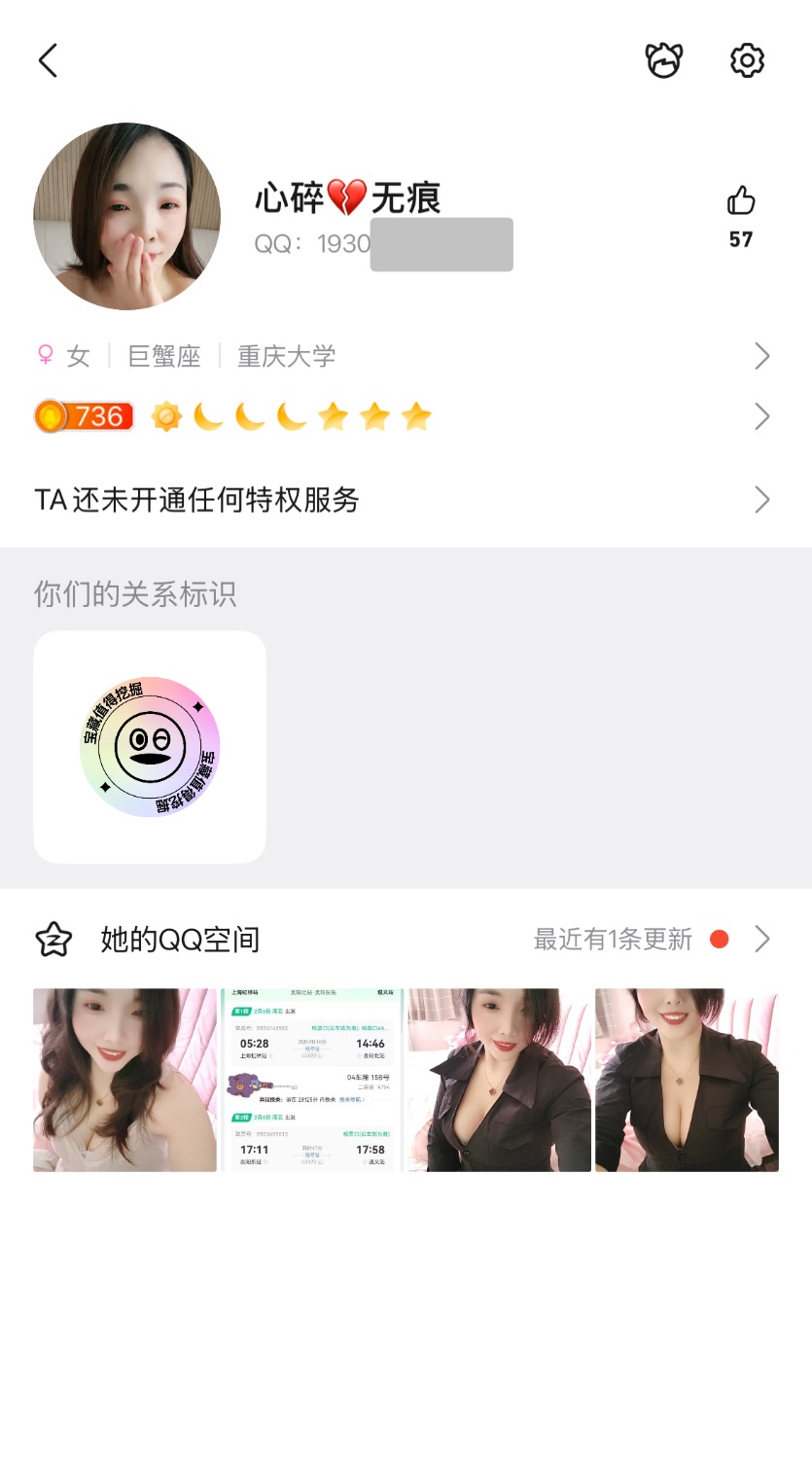The width and height of the screenshot is (812, 1459).
Task: Go back using the top-left arrow
Action: coord(48,60)
